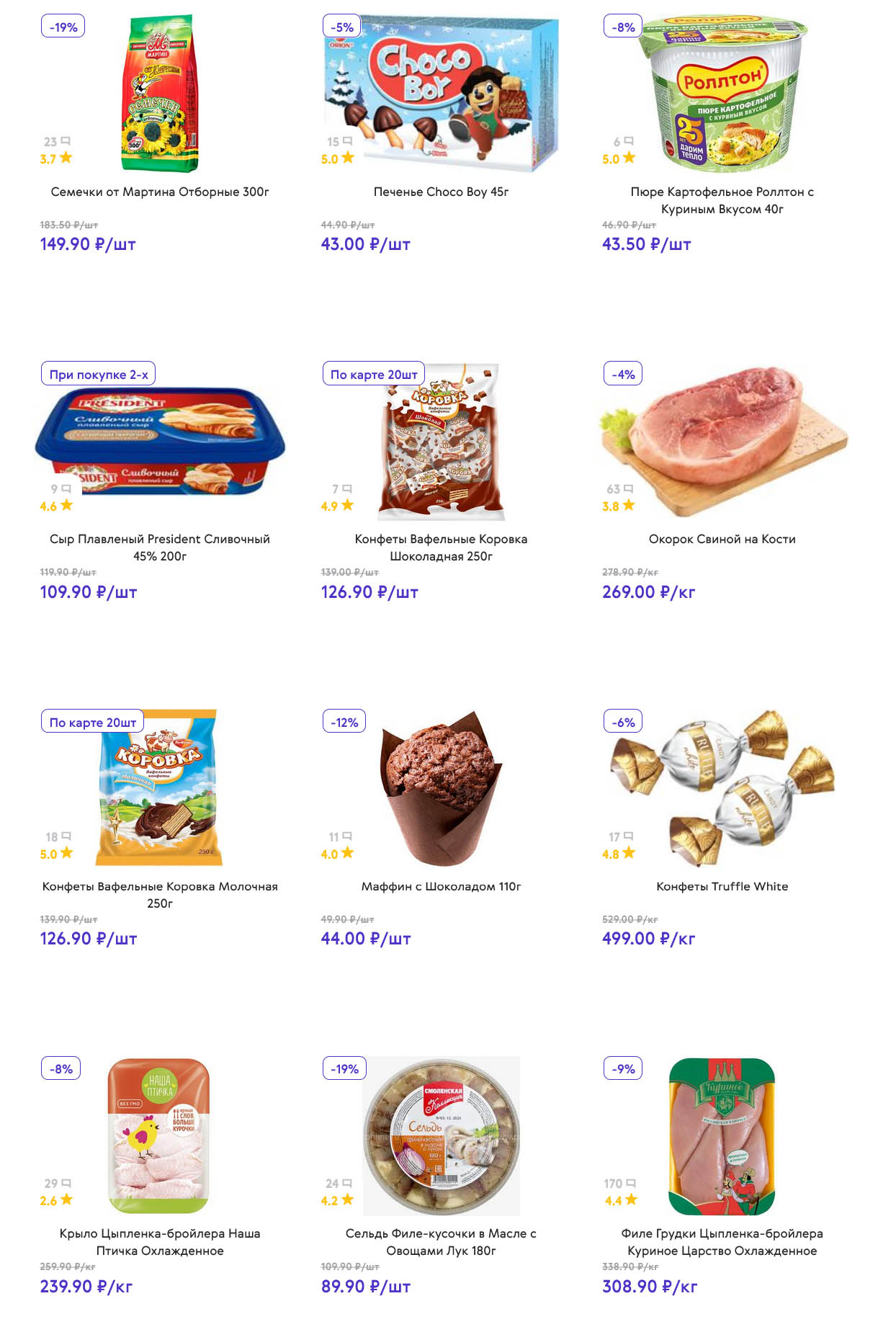The width and height of the screenshot is (896, 1332).
Task: Open Конфеты Truffle White product page
Action: 722,886
